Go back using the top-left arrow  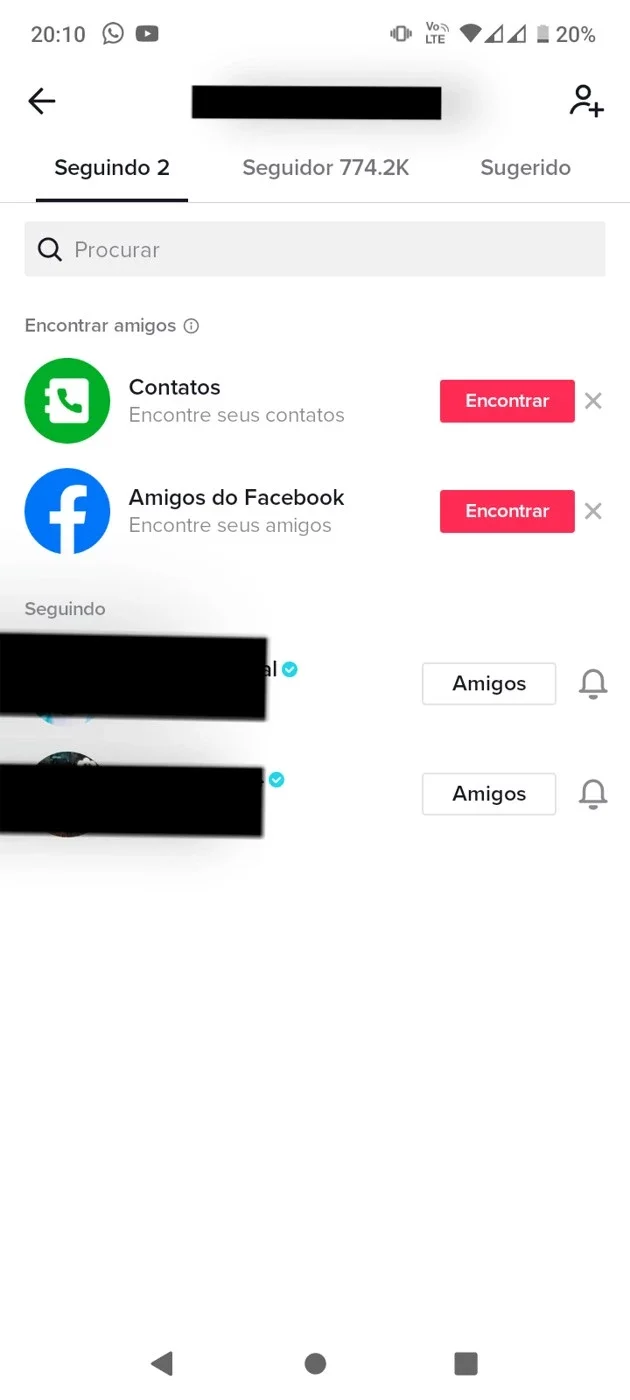42,101
